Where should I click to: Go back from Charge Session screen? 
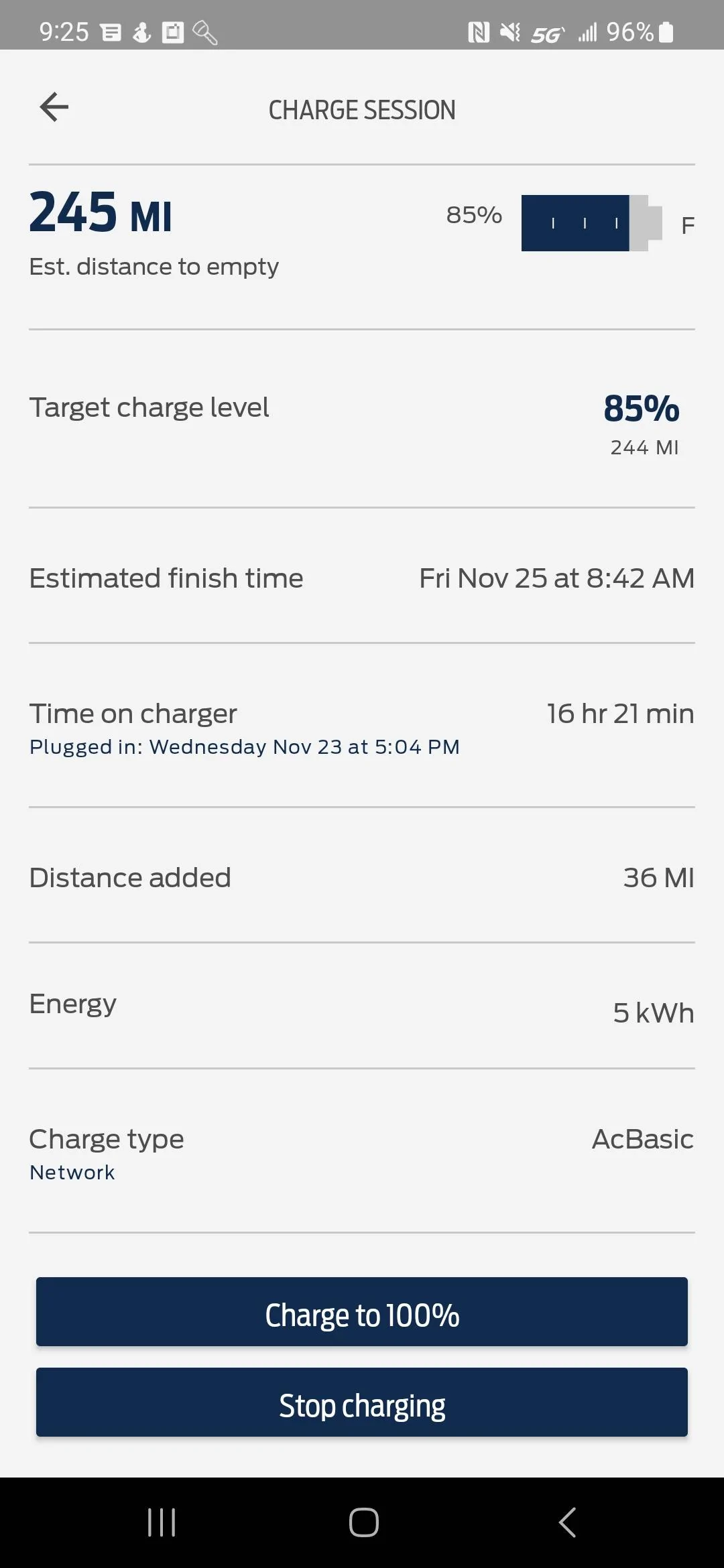54,107
